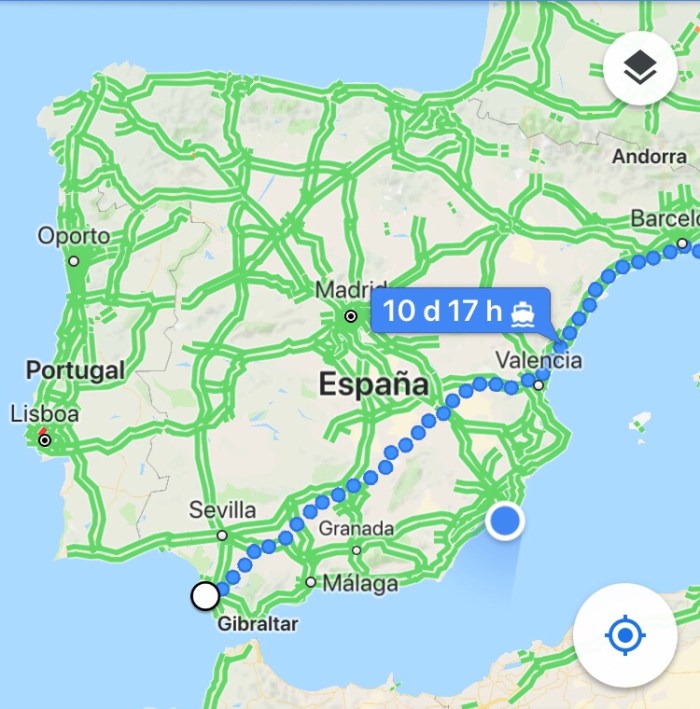
Task: Select the white route starting point marker
Action: pos(205,596)
